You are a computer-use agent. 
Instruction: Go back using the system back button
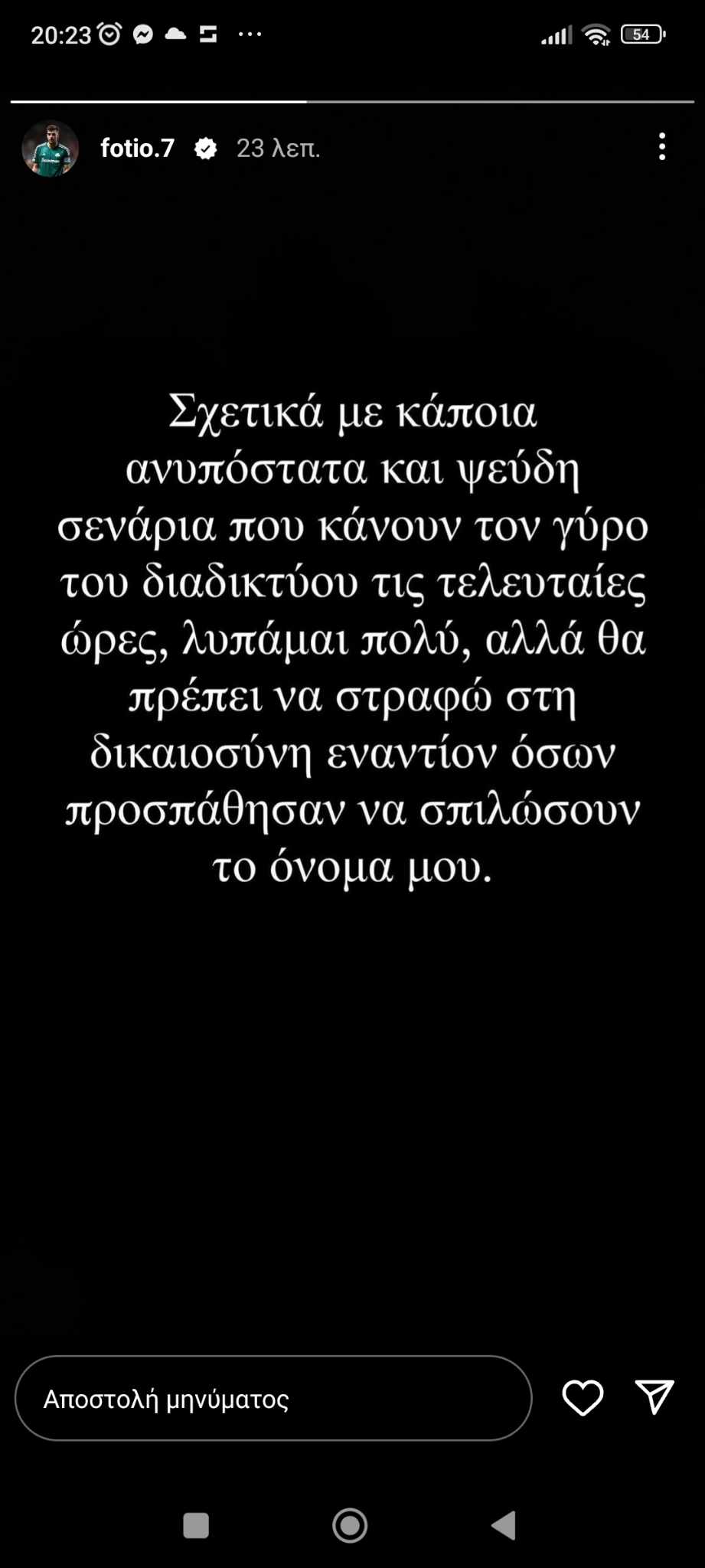tap(504, 1525)
